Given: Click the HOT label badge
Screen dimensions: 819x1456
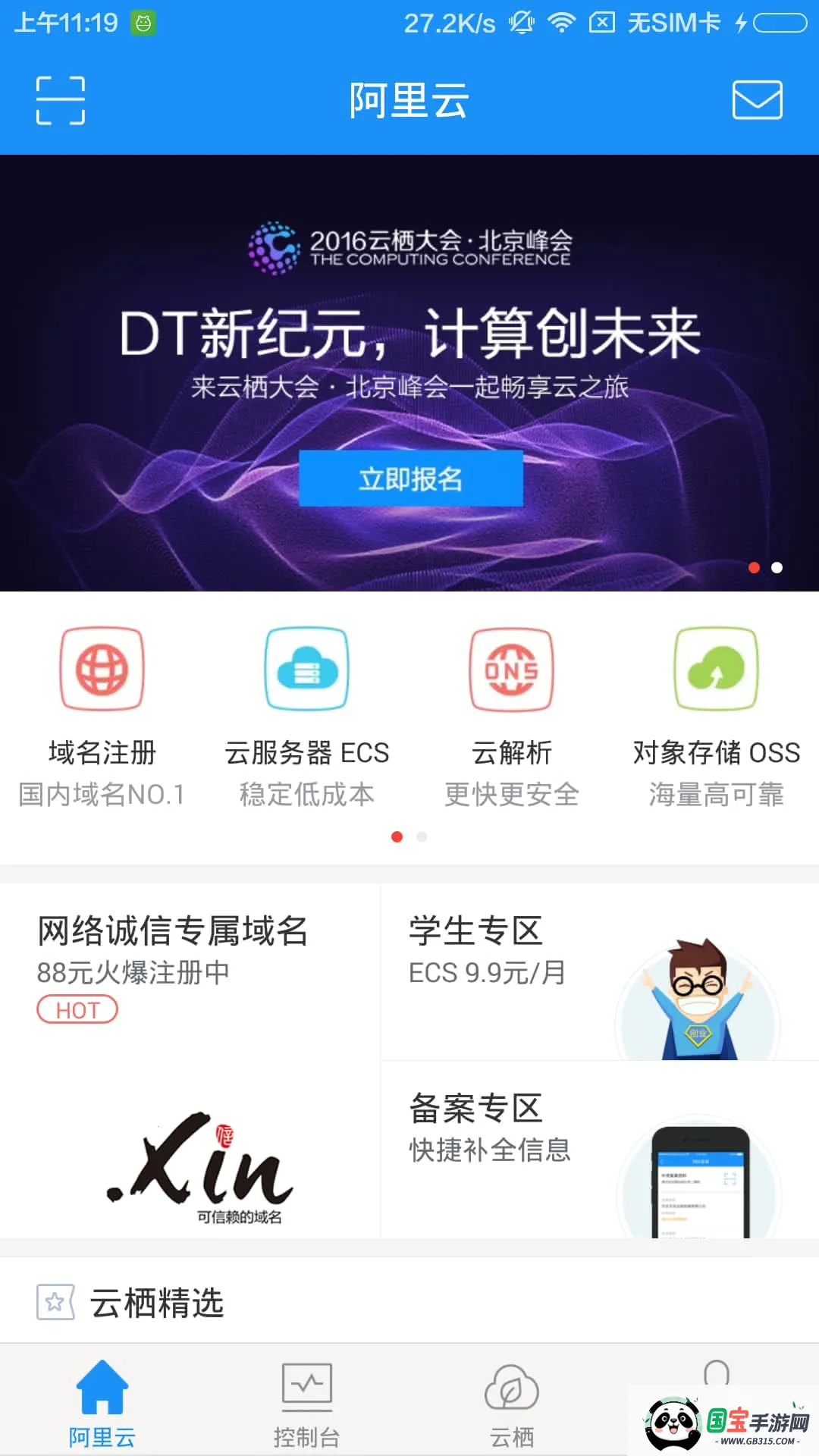Looking at the screenshot, I should pyautogui.click(x=78, y=1009).
